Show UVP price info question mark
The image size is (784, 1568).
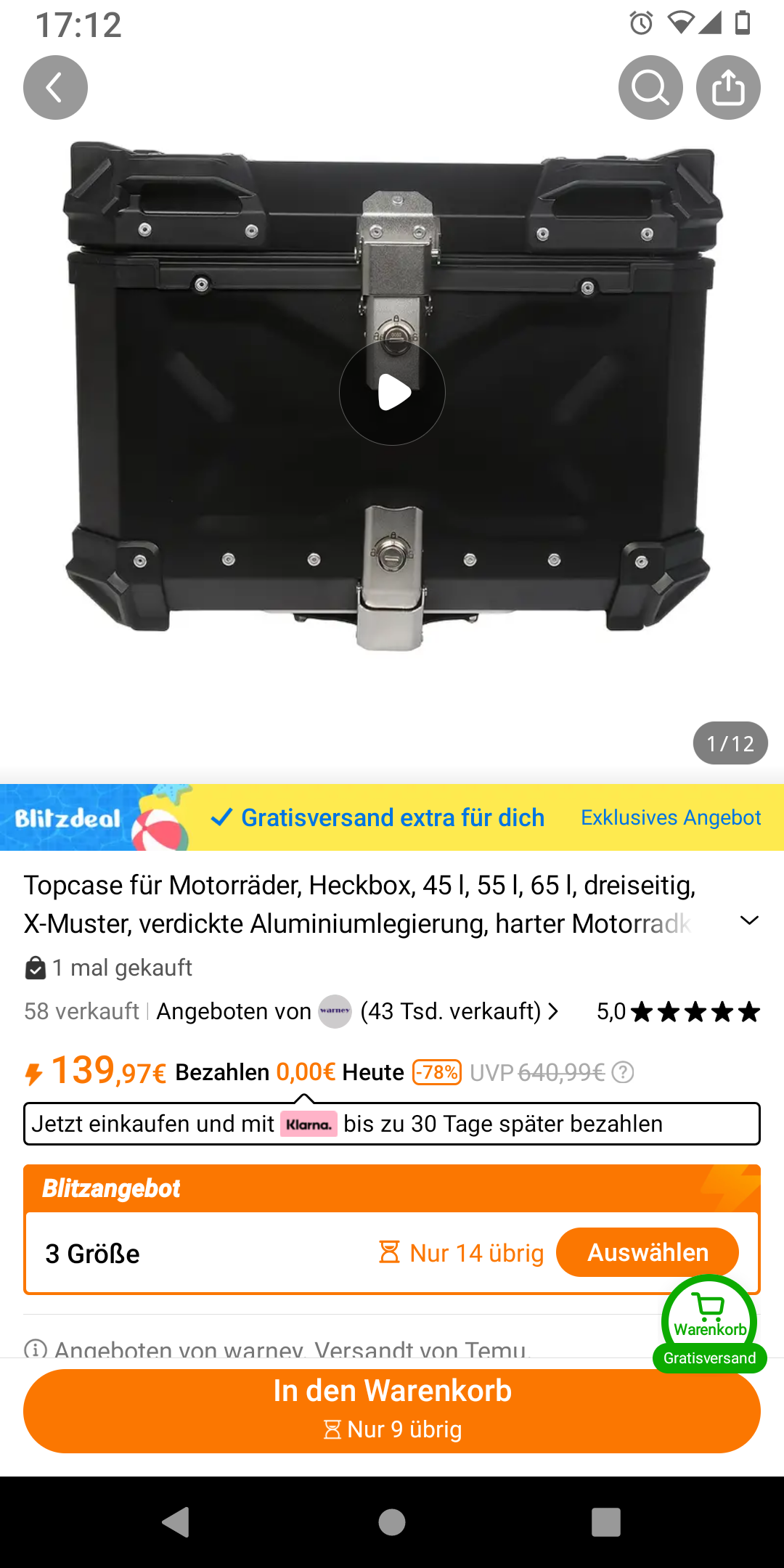pyautogui.click(x=623, y=1072)
